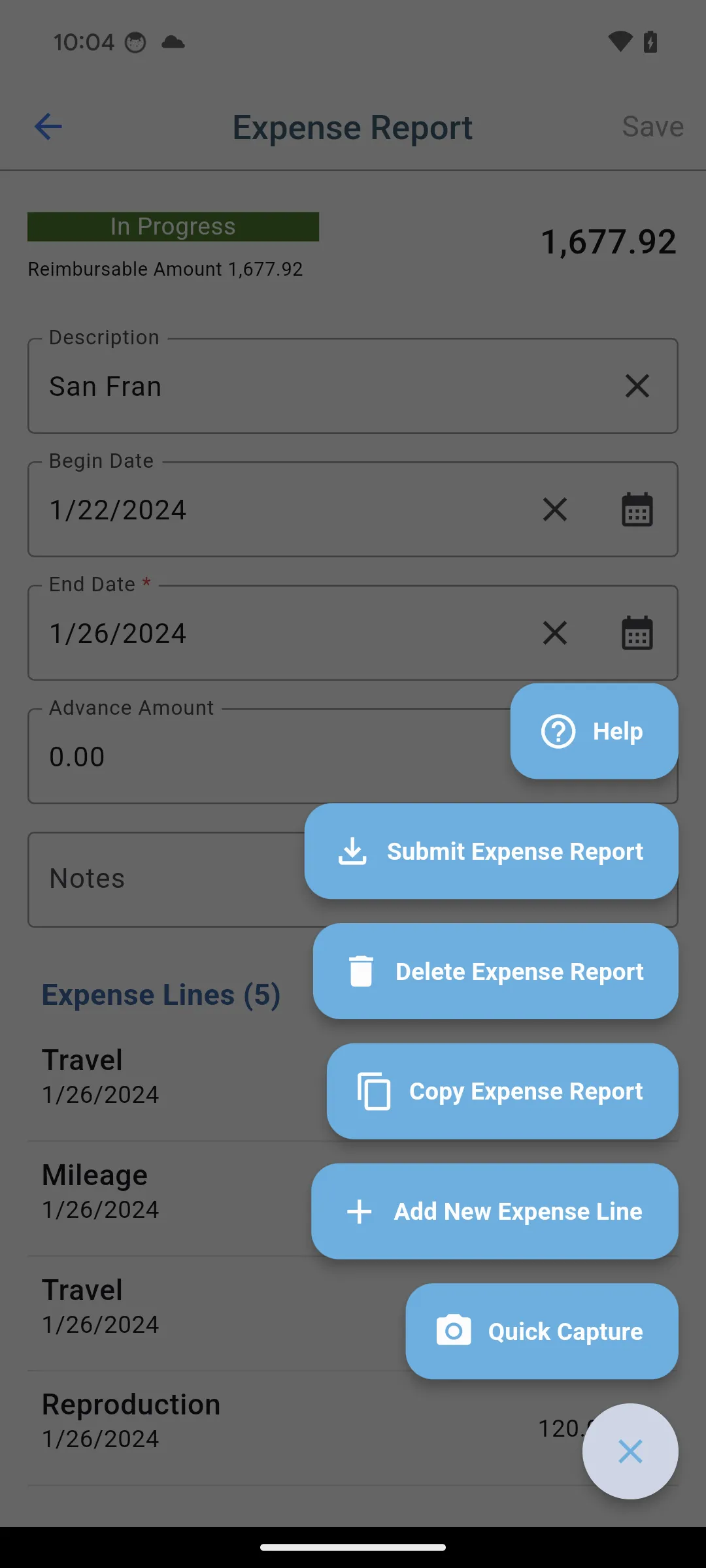Open the Reproduction expense line

pyautogui.click(x=196, y=1421)
